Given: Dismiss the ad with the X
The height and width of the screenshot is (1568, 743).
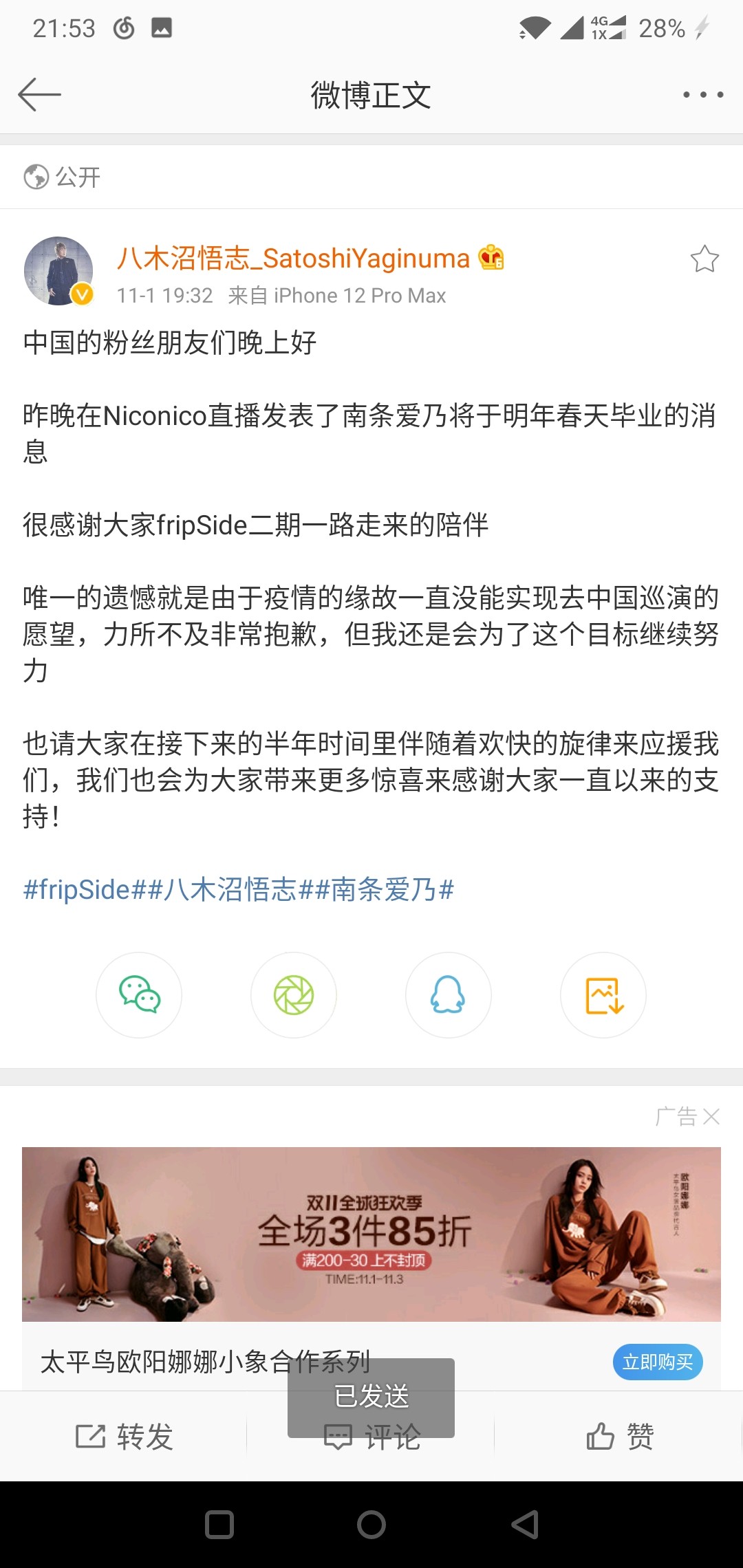Looking at the screenshot, I should (x=712, y=1116).
